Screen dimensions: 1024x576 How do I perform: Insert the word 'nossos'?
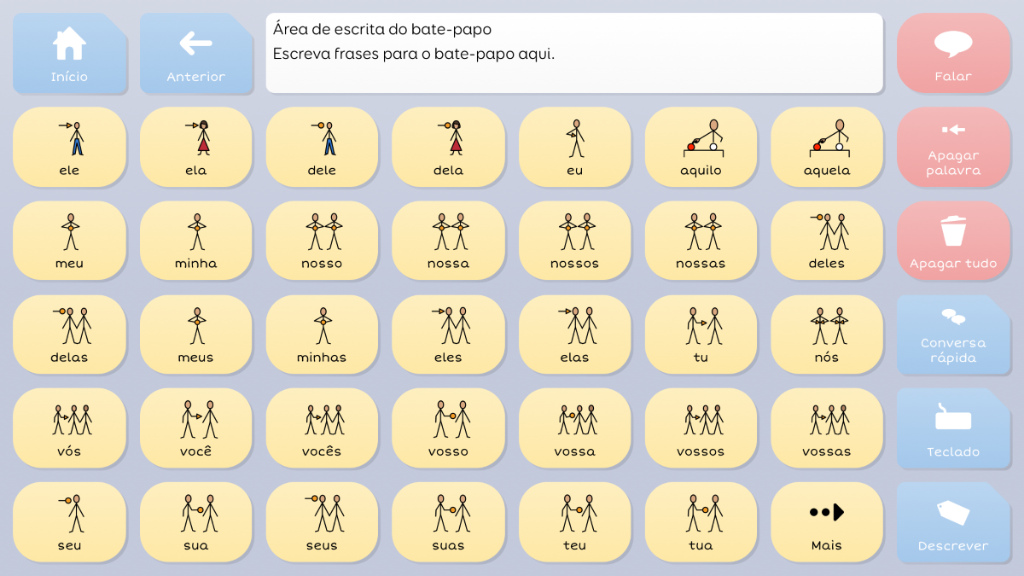point(574,241)
